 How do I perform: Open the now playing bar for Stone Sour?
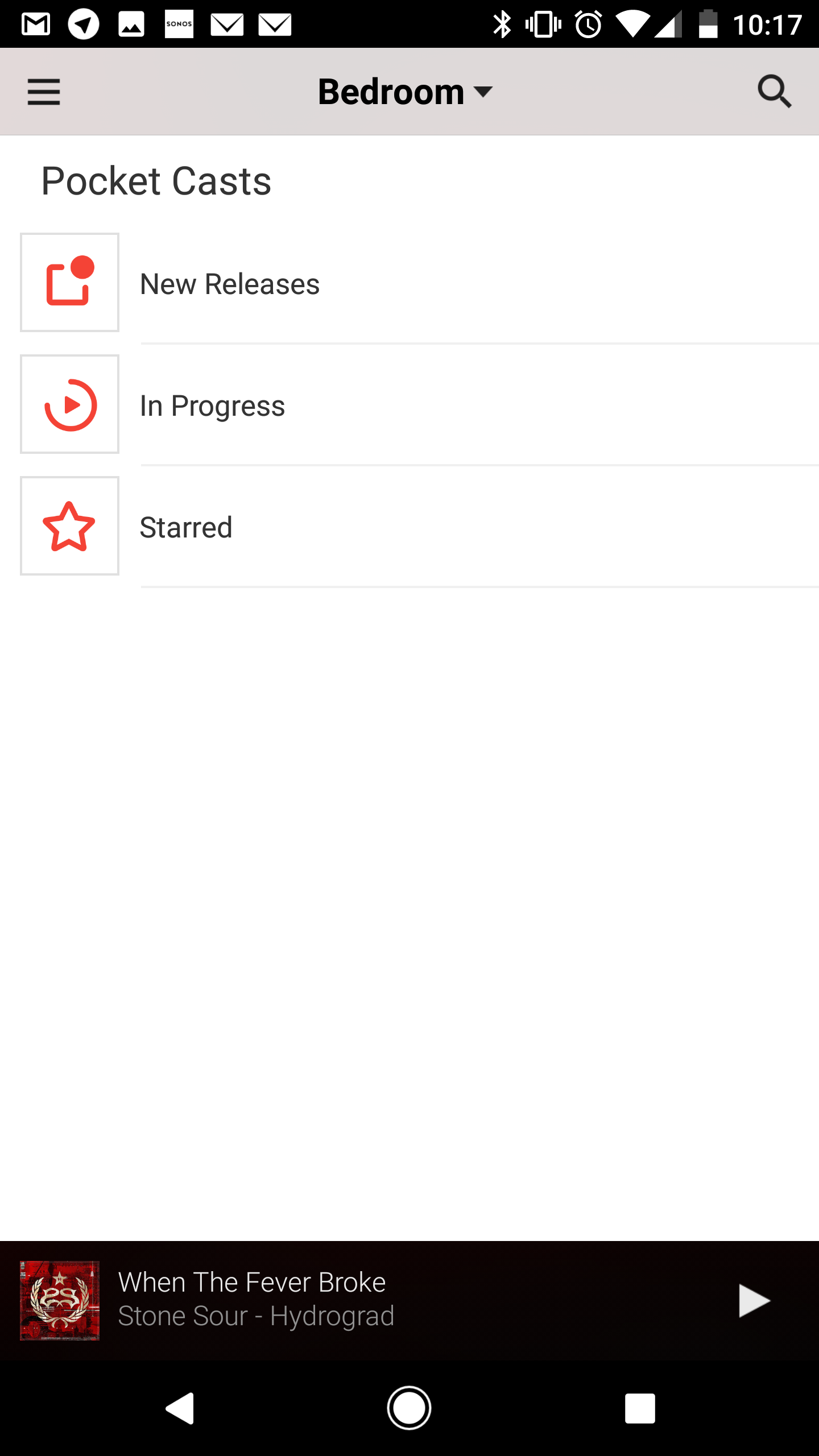coord(364,1300)
